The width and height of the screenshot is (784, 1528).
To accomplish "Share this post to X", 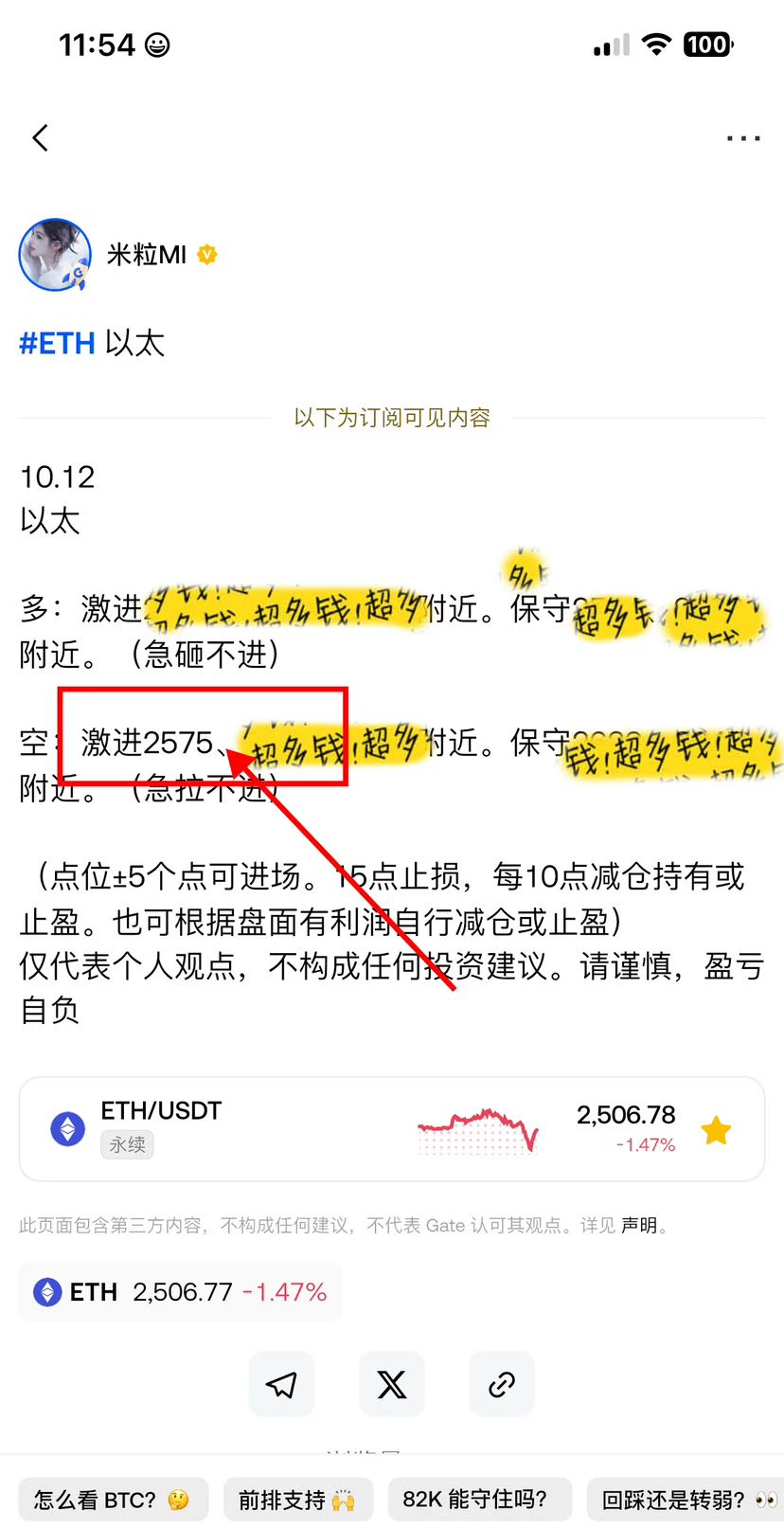I will click(392, 1384).
